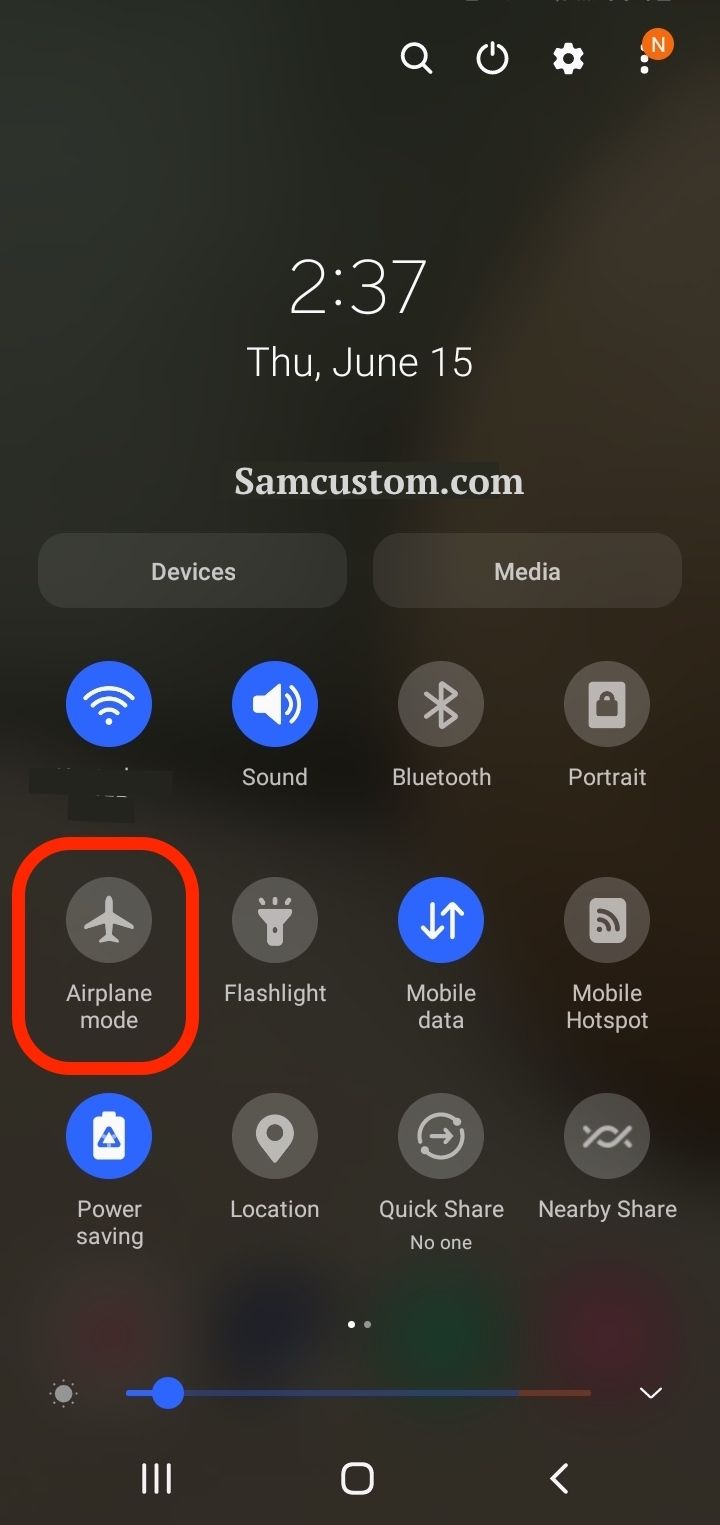Expand the brightness options chevron

coord(651,1393)
